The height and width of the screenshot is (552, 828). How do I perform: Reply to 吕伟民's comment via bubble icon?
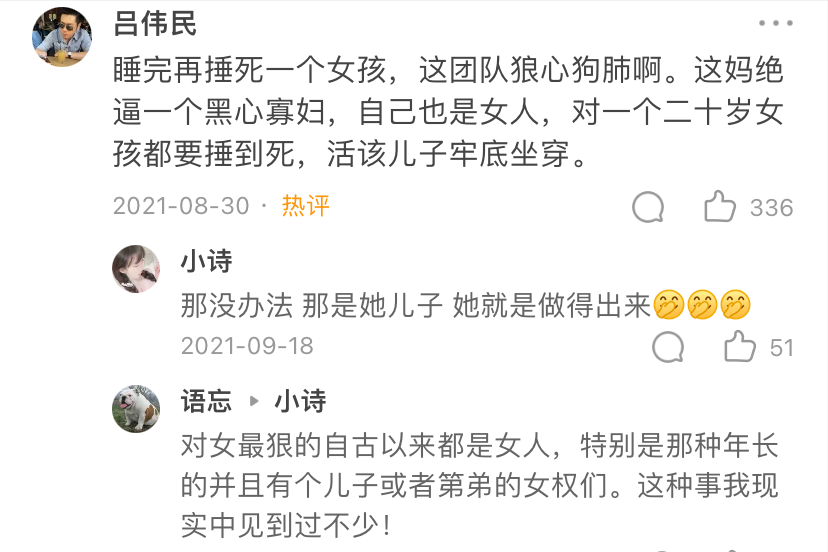pos(649,207)
